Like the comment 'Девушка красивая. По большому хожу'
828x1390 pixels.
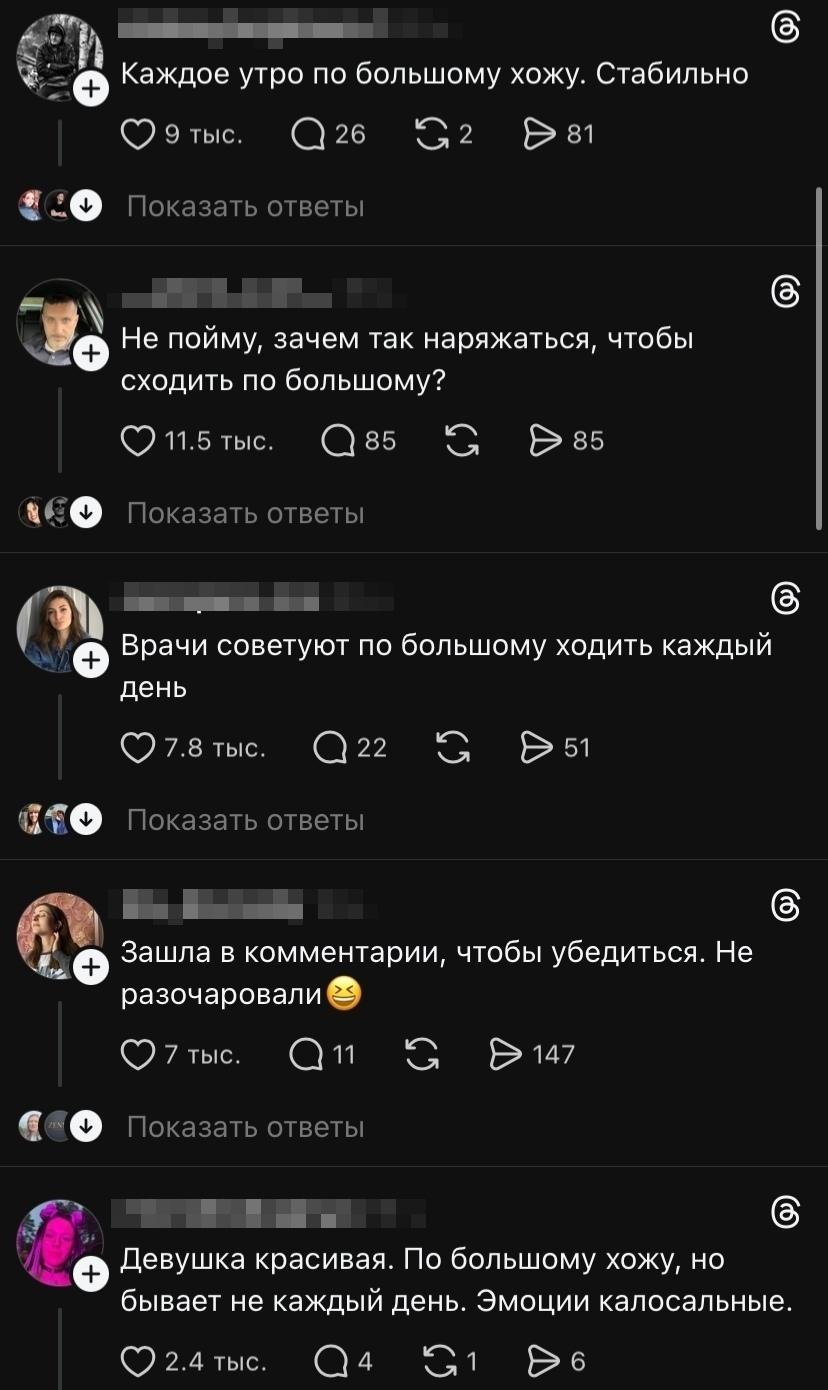point(137,1361)
